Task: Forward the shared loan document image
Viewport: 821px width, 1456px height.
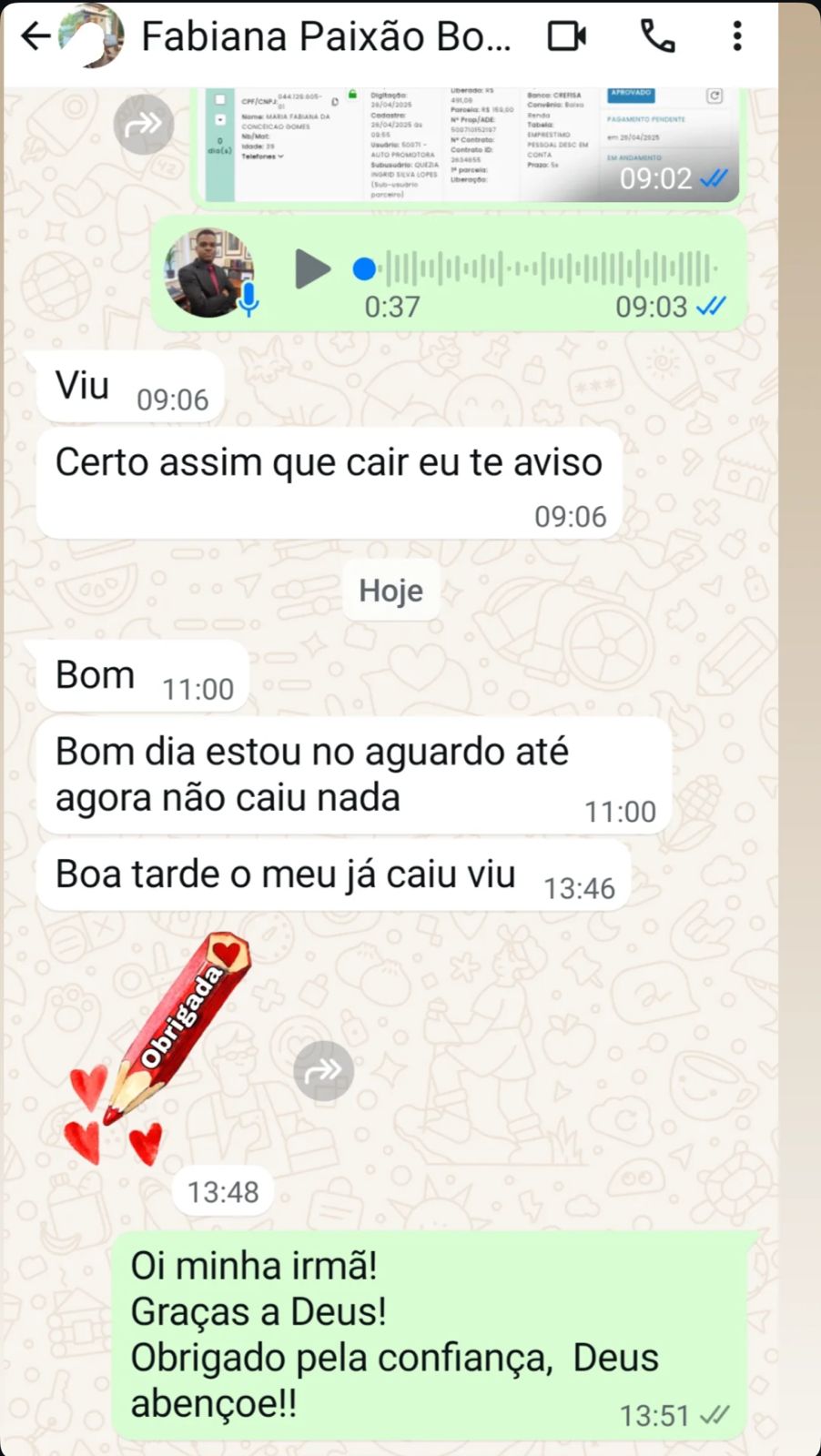Action: [x=142, y=125]
